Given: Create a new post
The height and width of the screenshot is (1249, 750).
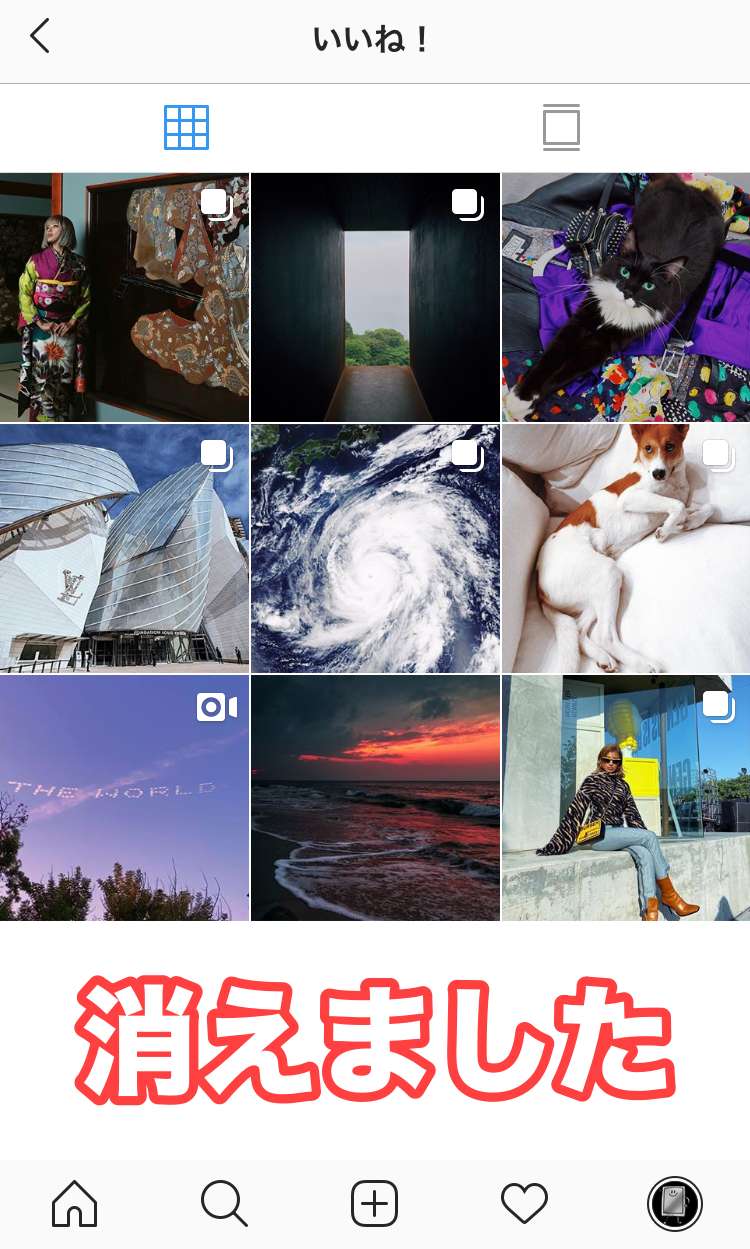Looking at the screenshot, I should (375, 1203).
